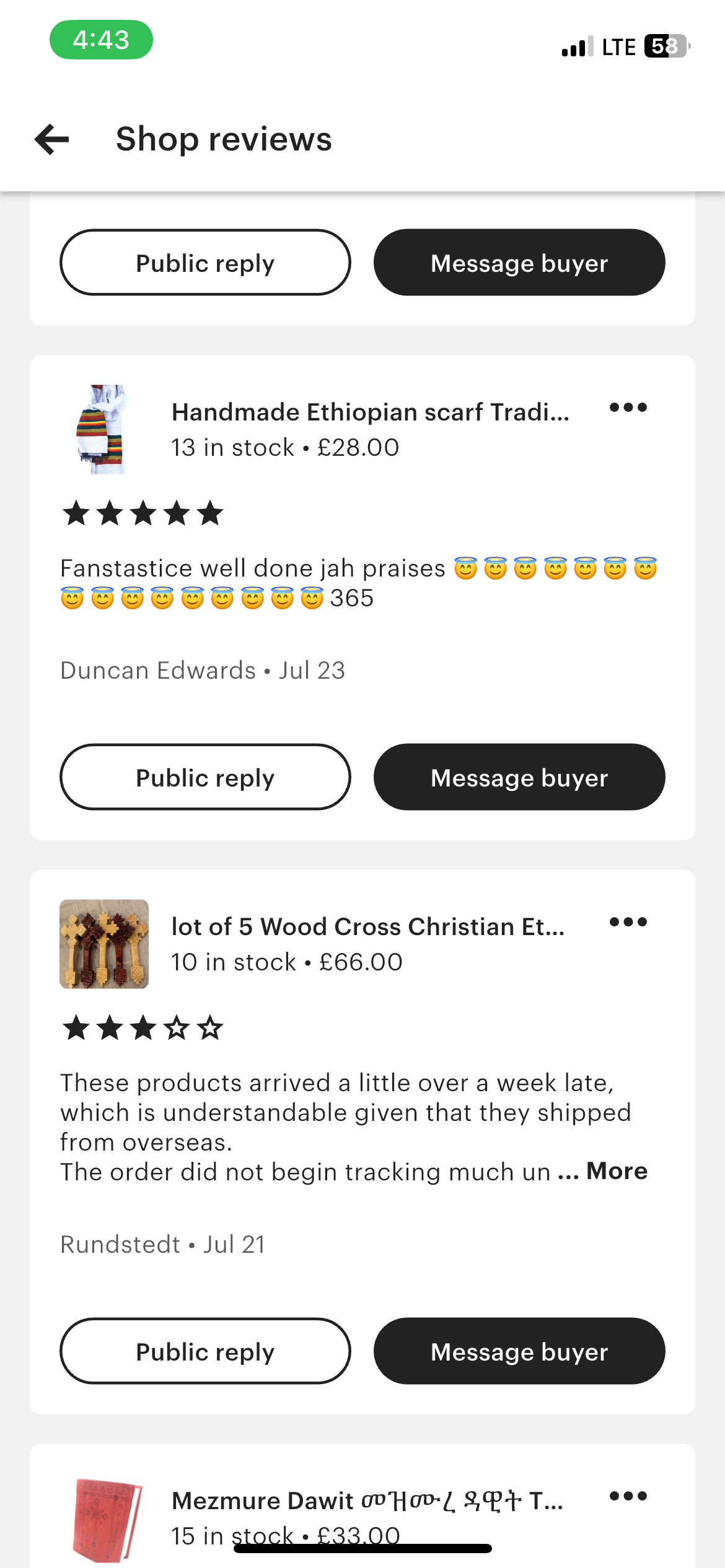Expand Rundstedt's review with More
The height and width of the screenshot is (1568, 725).
click(x=617, y=1171)
